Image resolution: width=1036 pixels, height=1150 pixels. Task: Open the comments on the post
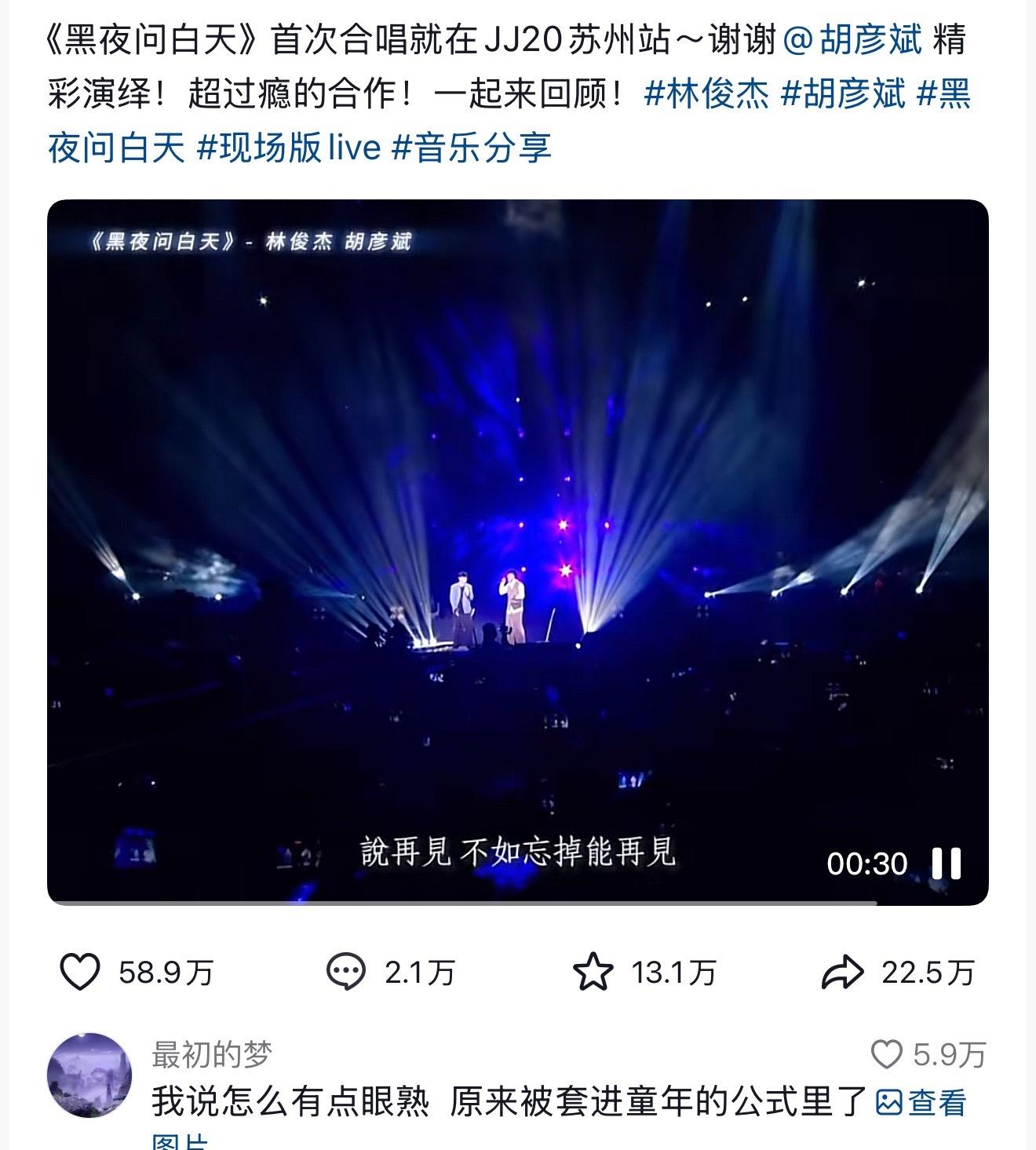click(x=345, y=973)
